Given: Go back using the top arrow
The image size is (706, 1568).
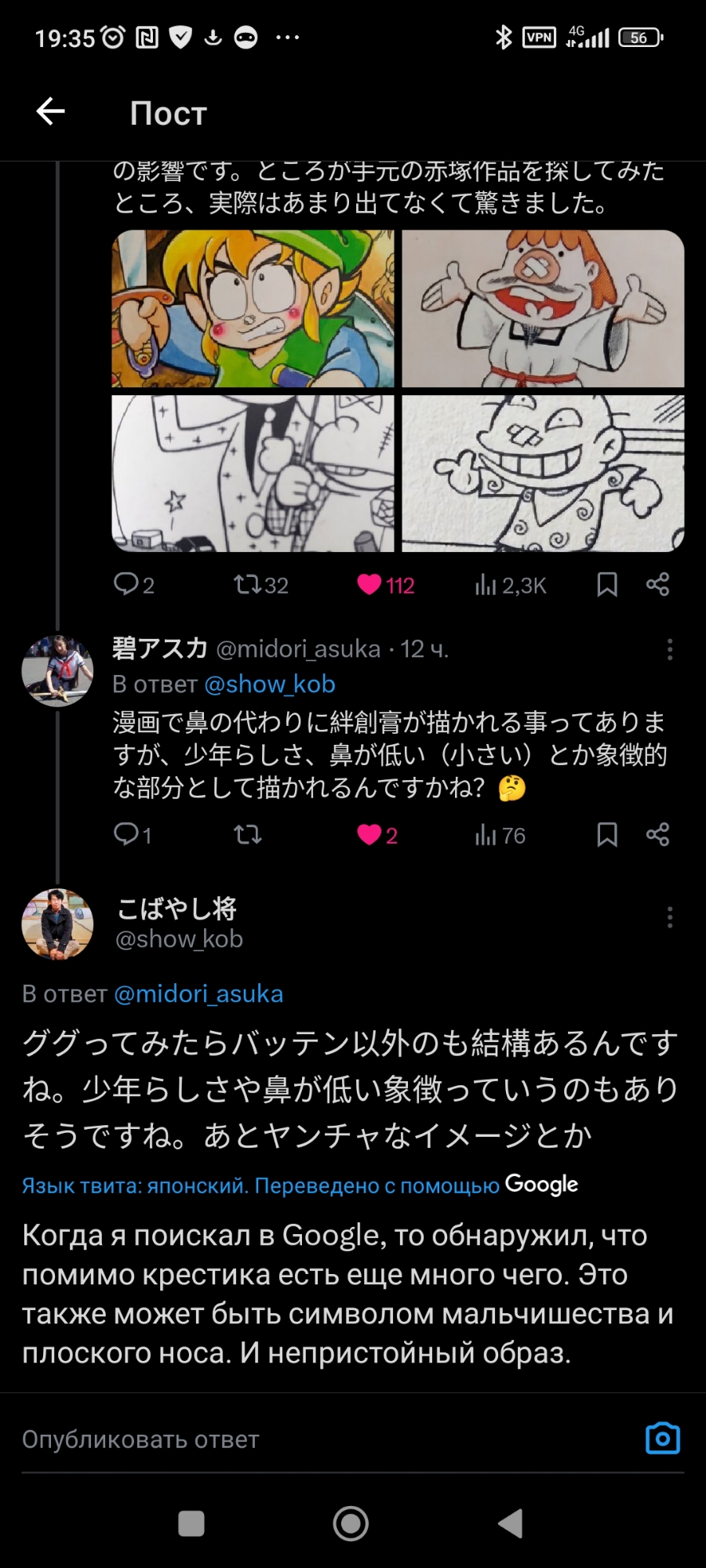Looking at the screenshot, I should [51, 111].
